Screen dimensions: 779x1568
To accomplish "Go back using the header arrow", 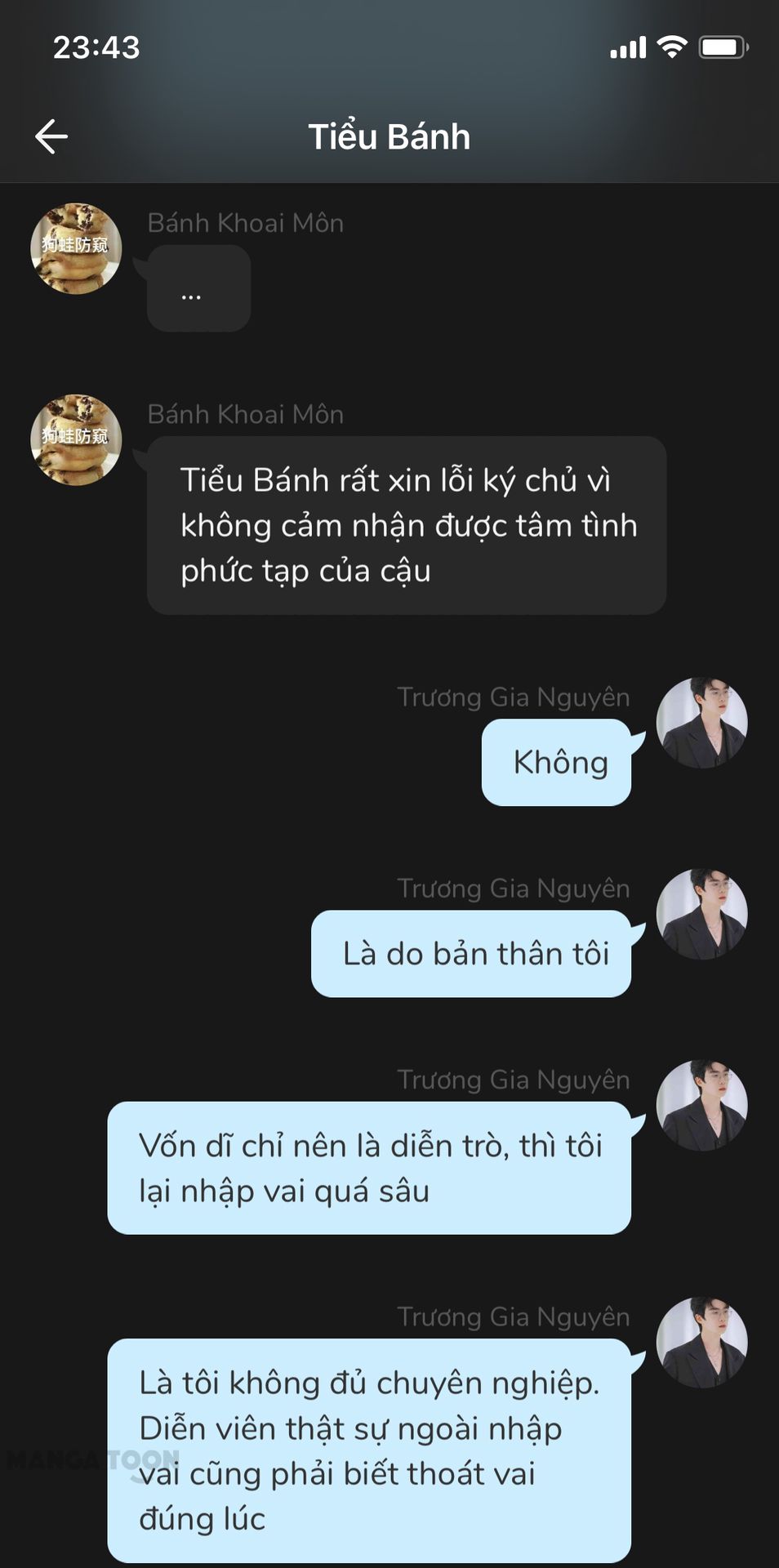I will click(51, 136).
